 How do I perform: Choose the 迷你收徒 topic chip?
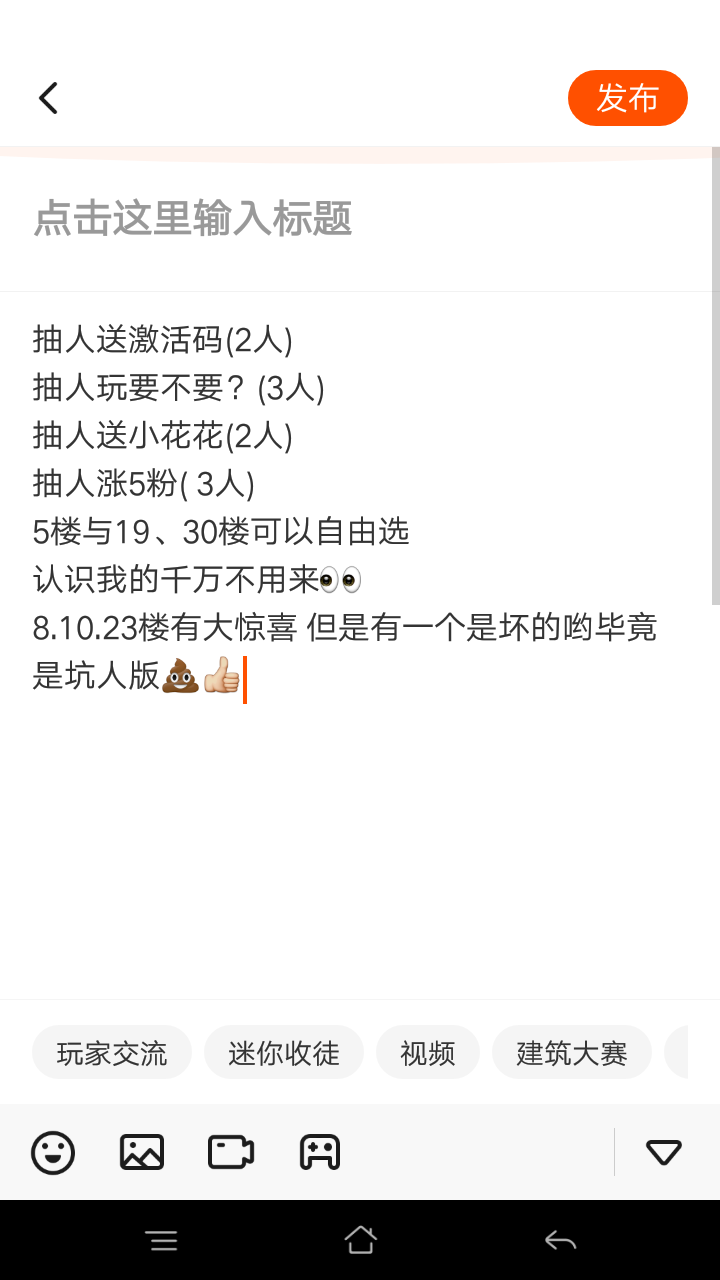point(284,1052)
